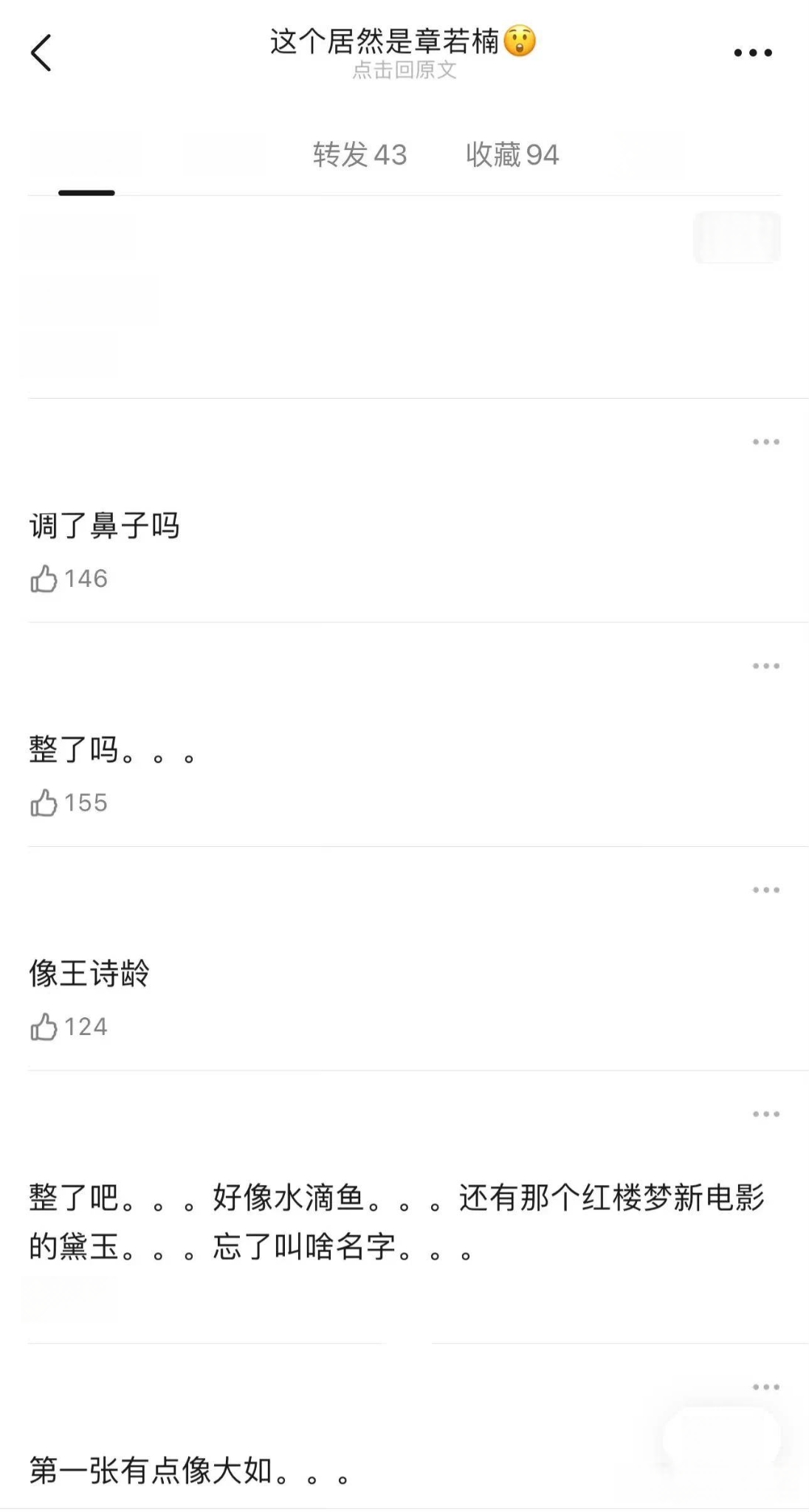Image resolution: width=809 pixels, height=1512 pixels.
Task: Switch to the 转发 43 tab
Action: tap(359, 154)
